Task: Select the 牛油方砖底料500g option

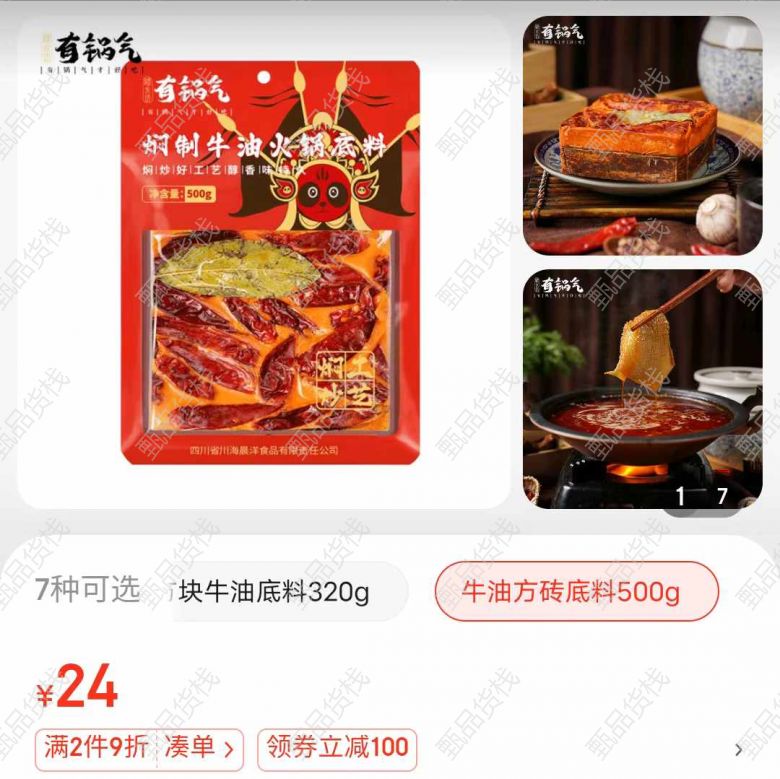Action: click(x=576, y=592)
